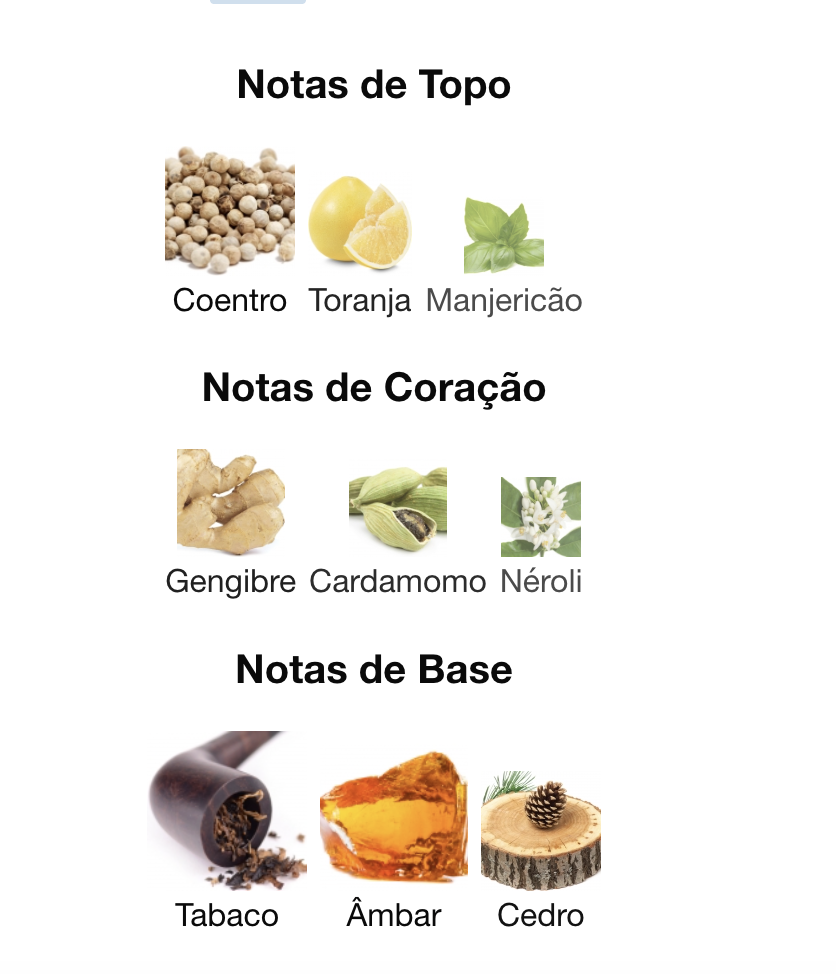Open the Cedro note
This screenshot has height=974, width=836.
(x=540, y=826)
